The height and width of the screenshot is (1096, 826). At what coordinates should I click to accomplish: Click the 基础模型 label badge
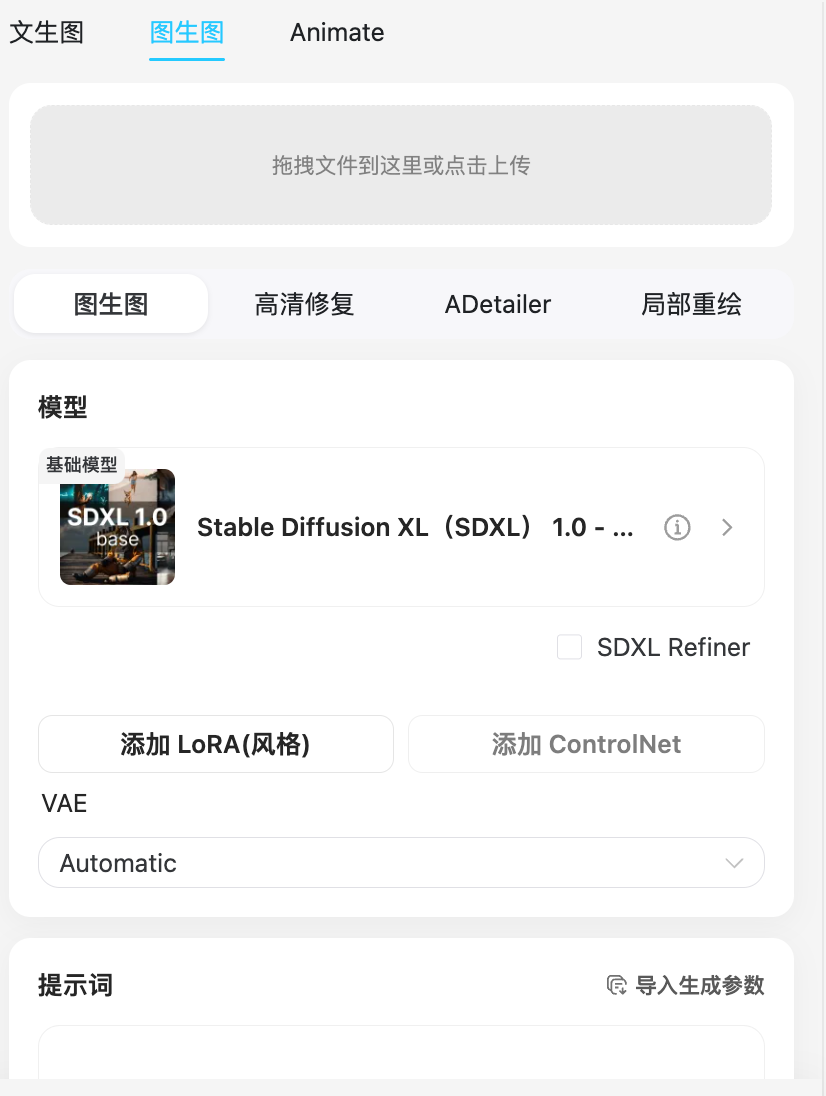coord(80,465)
